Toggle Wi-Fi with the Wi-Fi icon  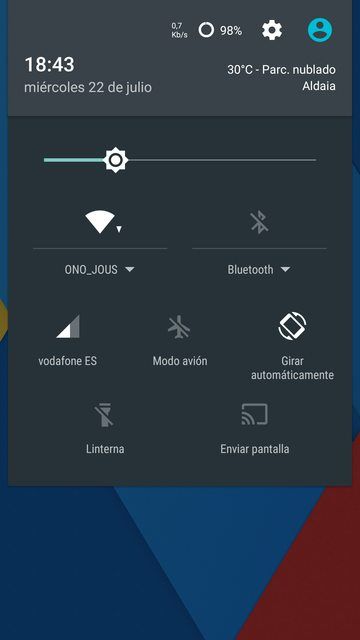[100, 223]
